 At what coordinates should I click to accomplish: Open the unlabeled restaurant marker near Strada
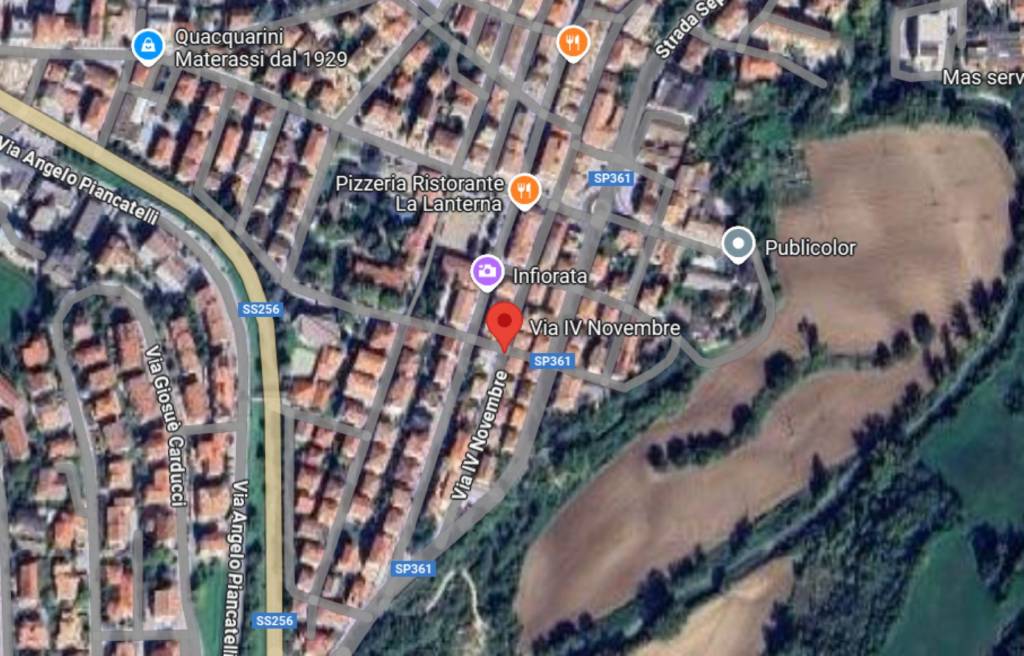coord(572,42)
